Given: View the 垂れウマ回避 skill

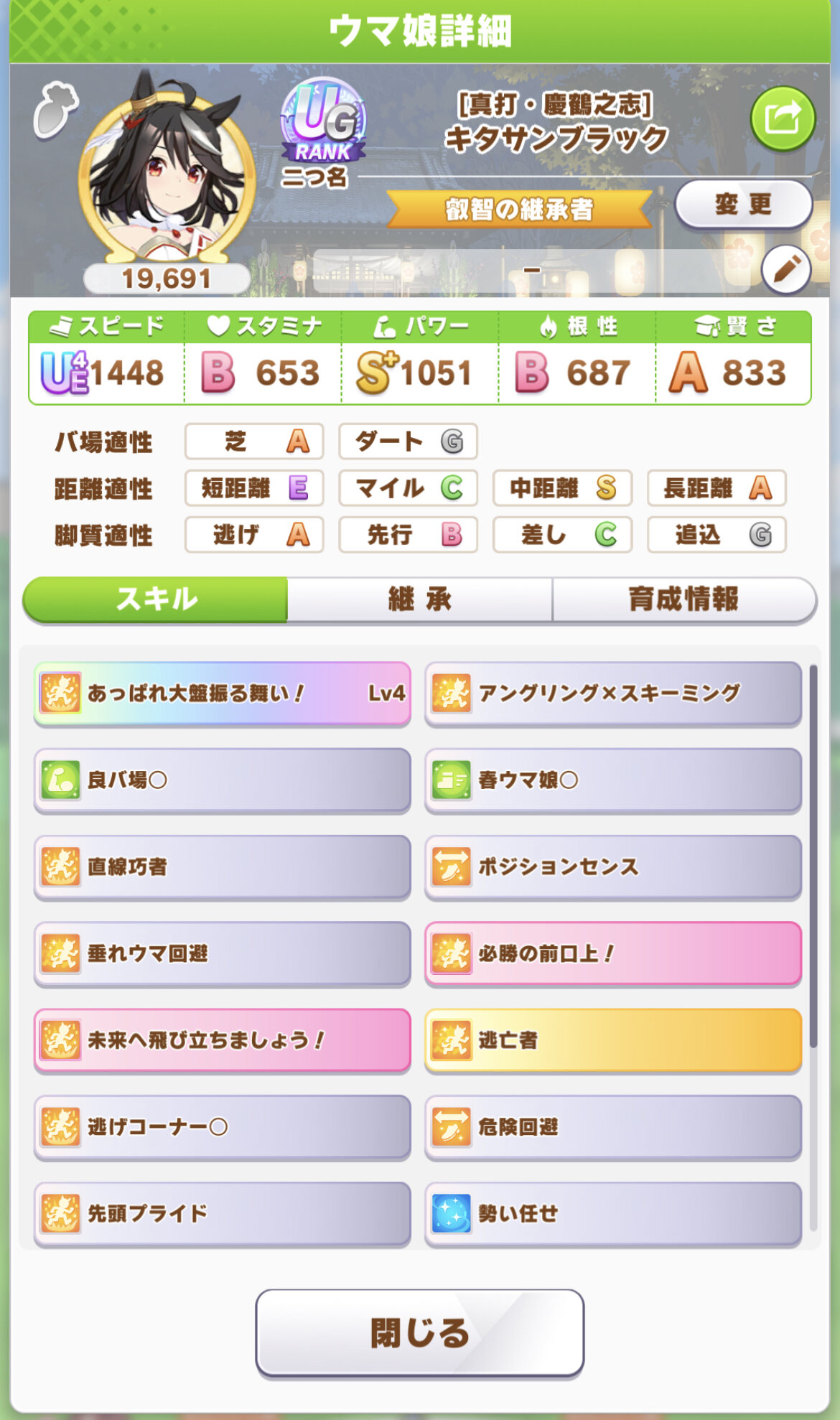Looking at the screenshot, I should tap(223, 954).
